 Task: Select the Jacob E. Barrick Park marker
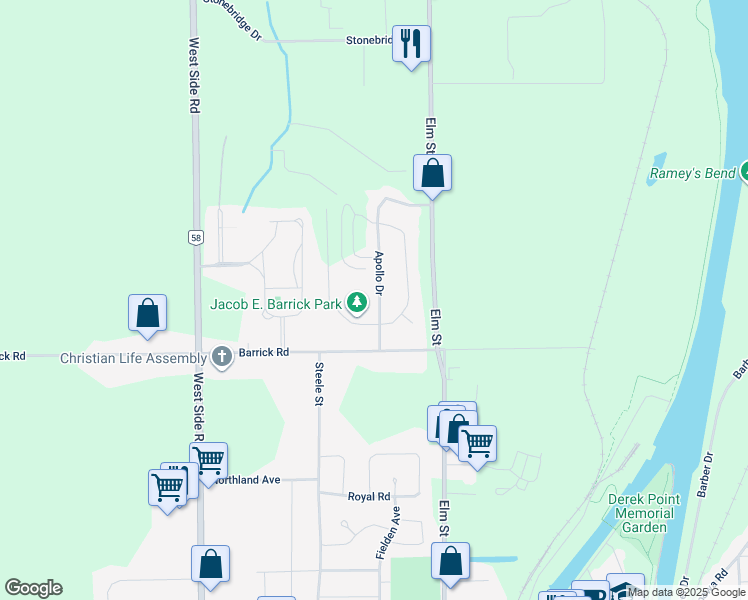click(356, 303)
